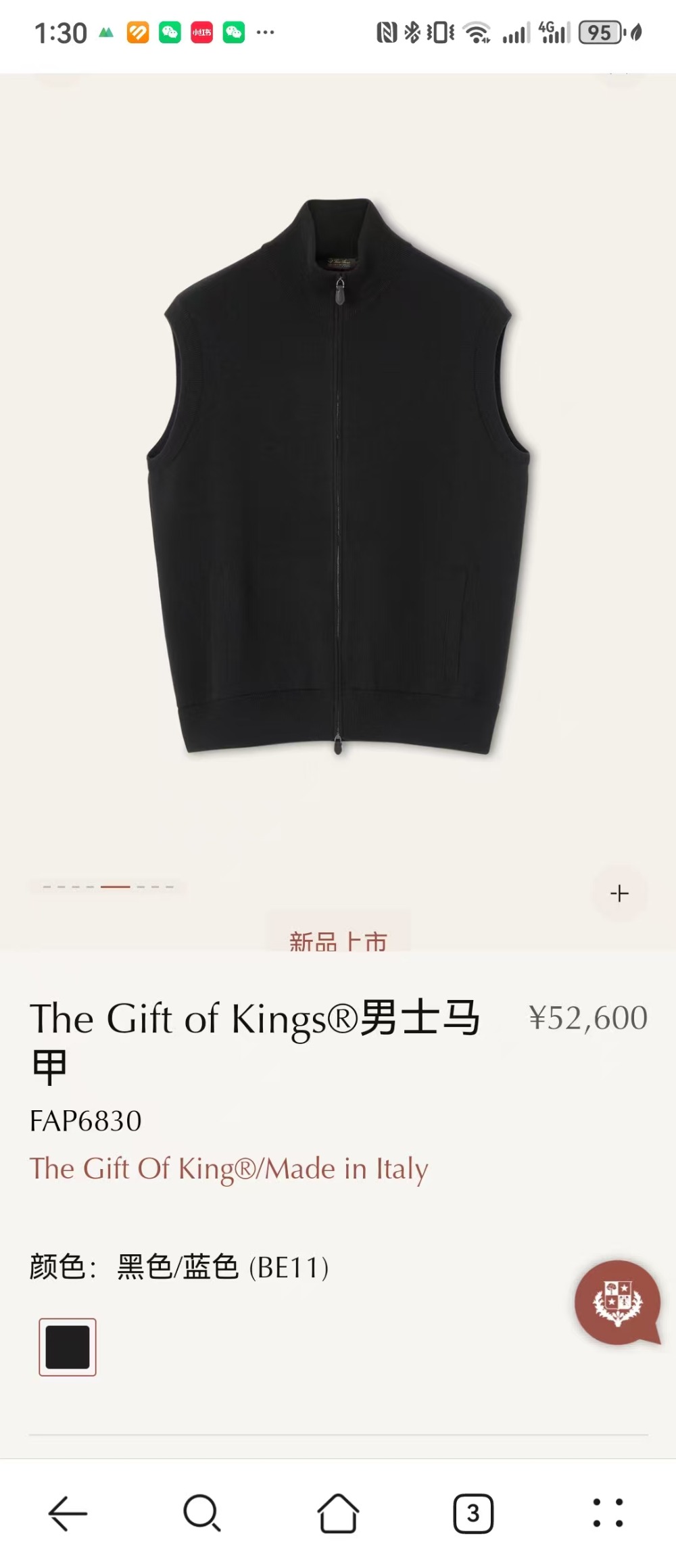
Task: View the 3 open browser tabs
Action: click(x=473, y=1513)
